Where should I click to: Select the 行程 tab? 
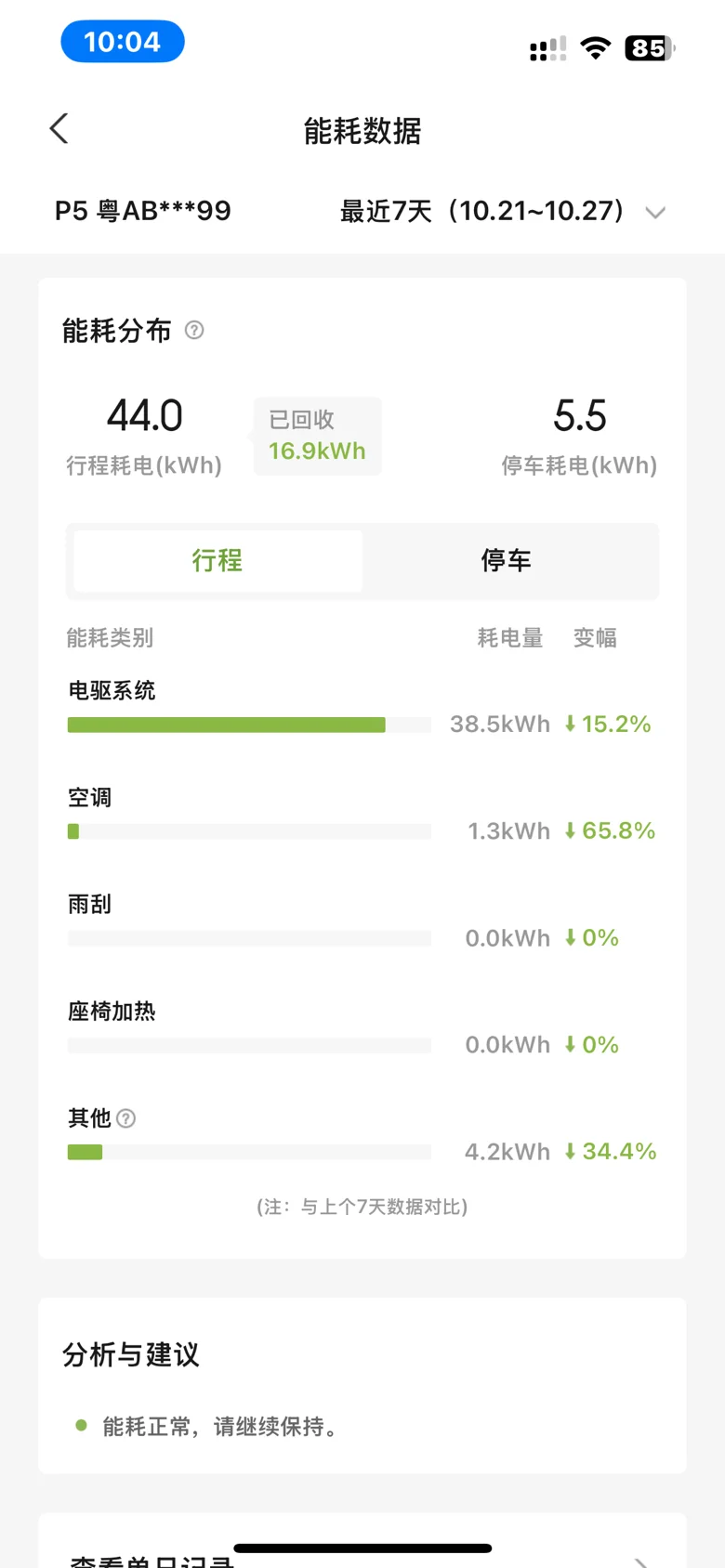coord(218,560)
